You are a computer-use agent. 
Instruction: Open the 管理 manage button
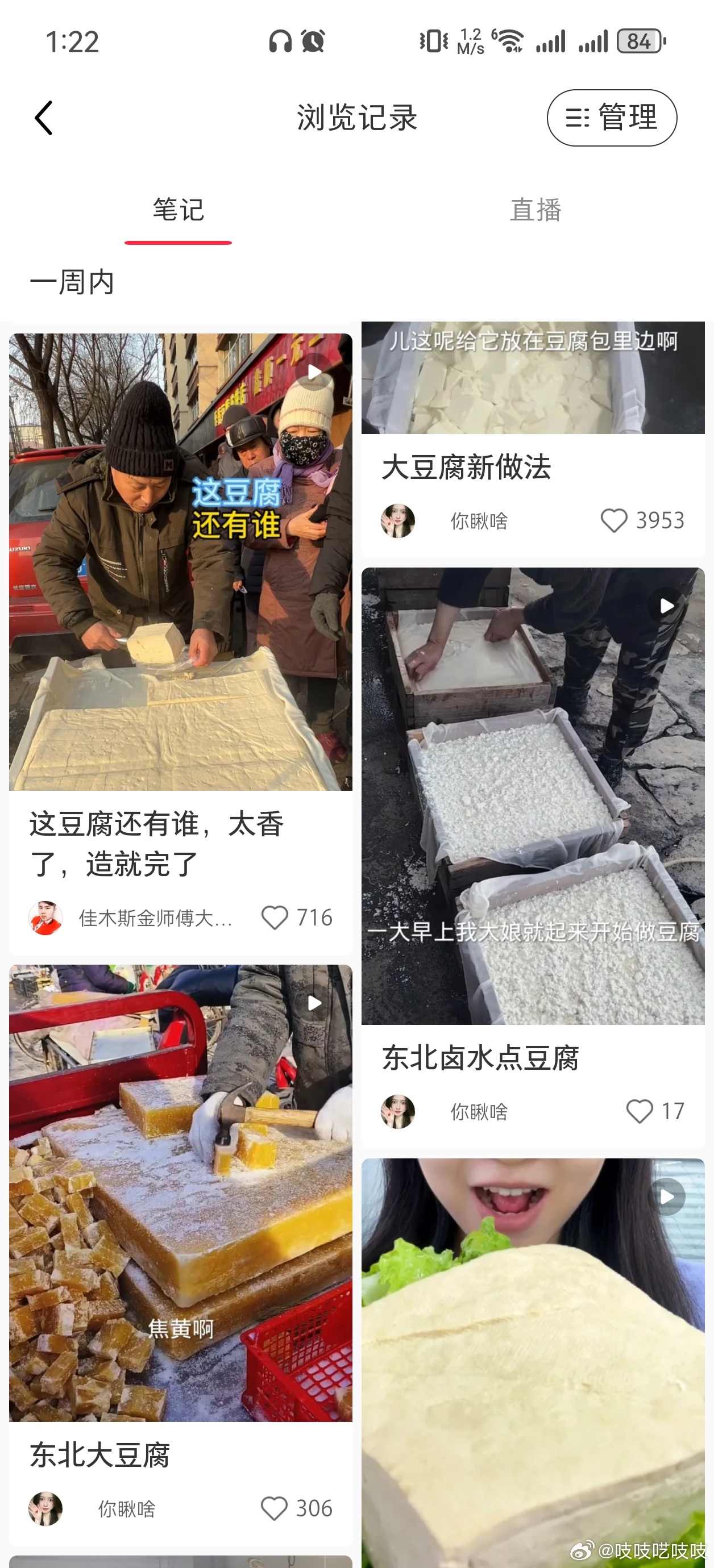tap(611, 118)
